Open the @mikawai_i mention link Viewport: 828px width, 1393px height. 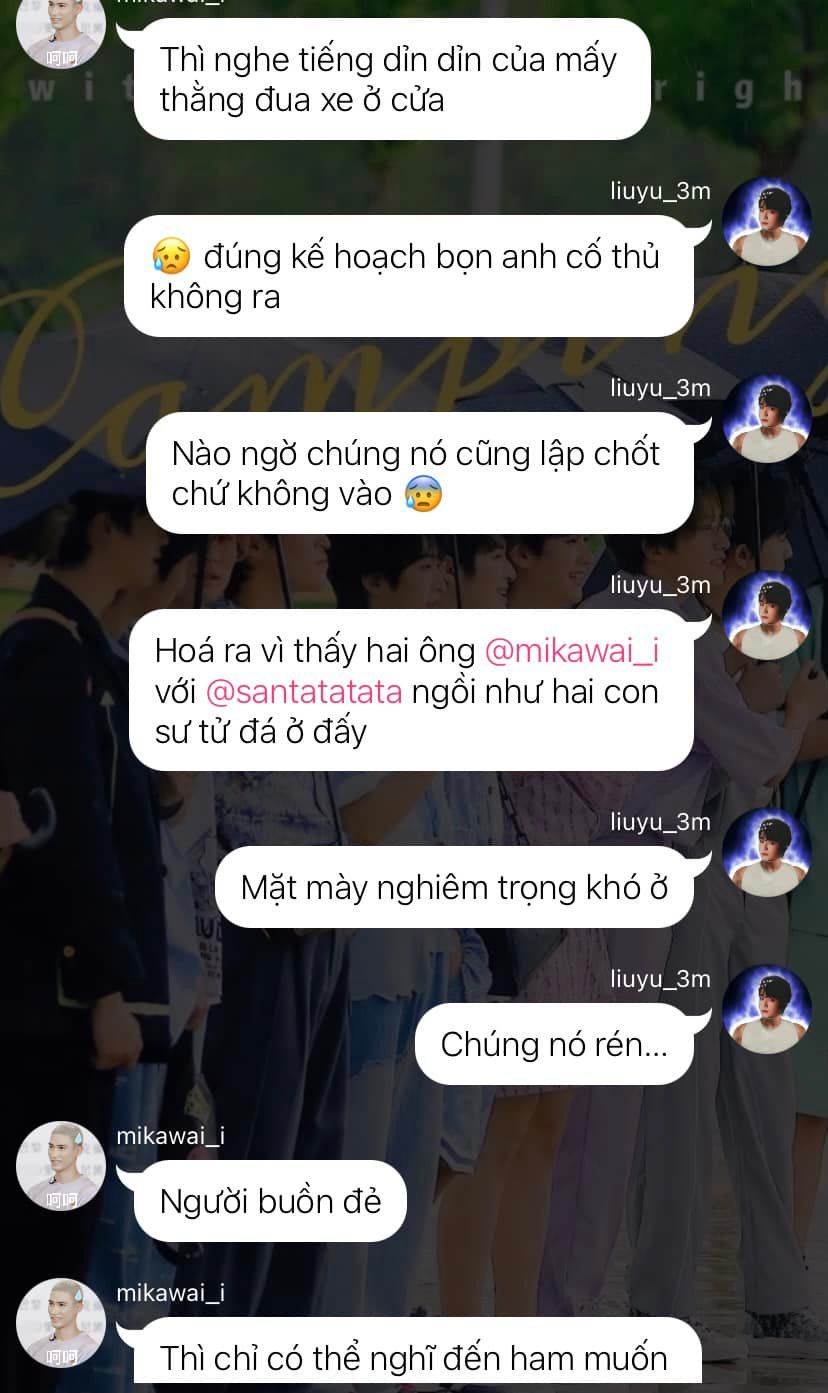(571, 651)
